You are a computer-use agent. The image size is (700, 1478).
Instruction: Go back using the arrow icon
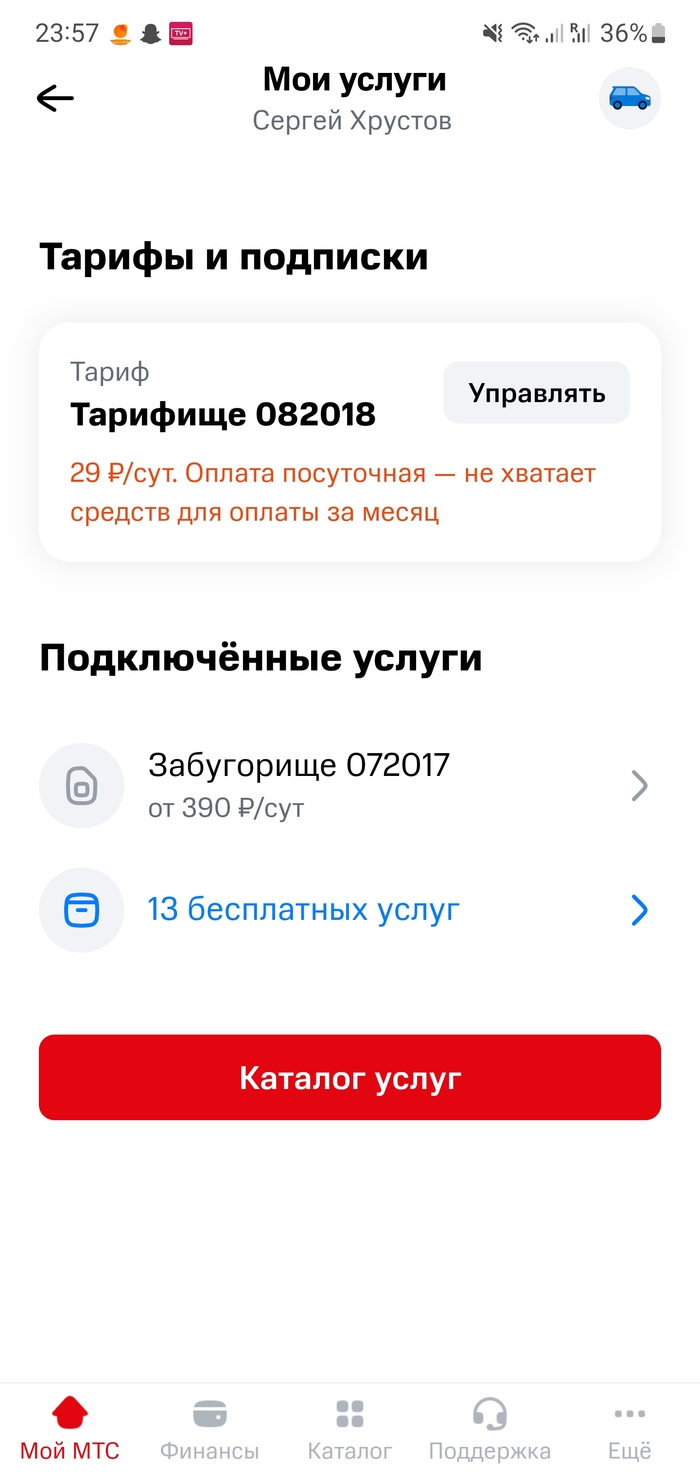[56, 97]
